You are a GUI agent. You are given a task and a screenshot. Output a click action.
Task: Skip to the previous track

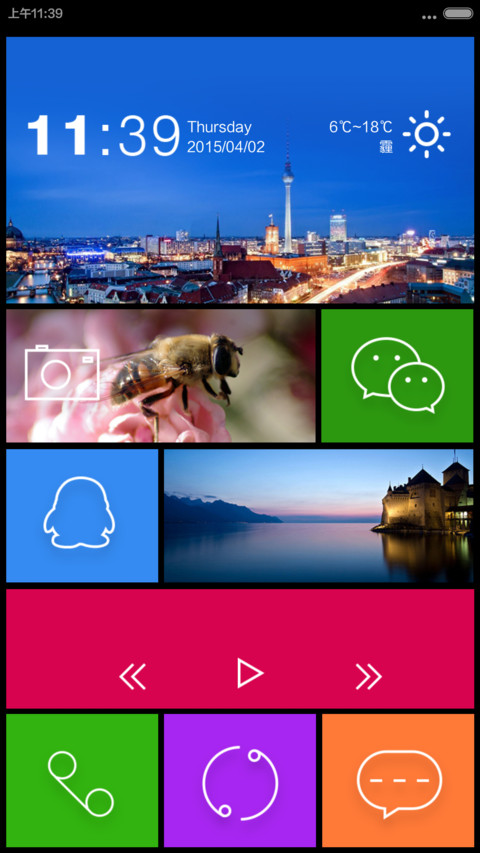(x=132, y=677)
